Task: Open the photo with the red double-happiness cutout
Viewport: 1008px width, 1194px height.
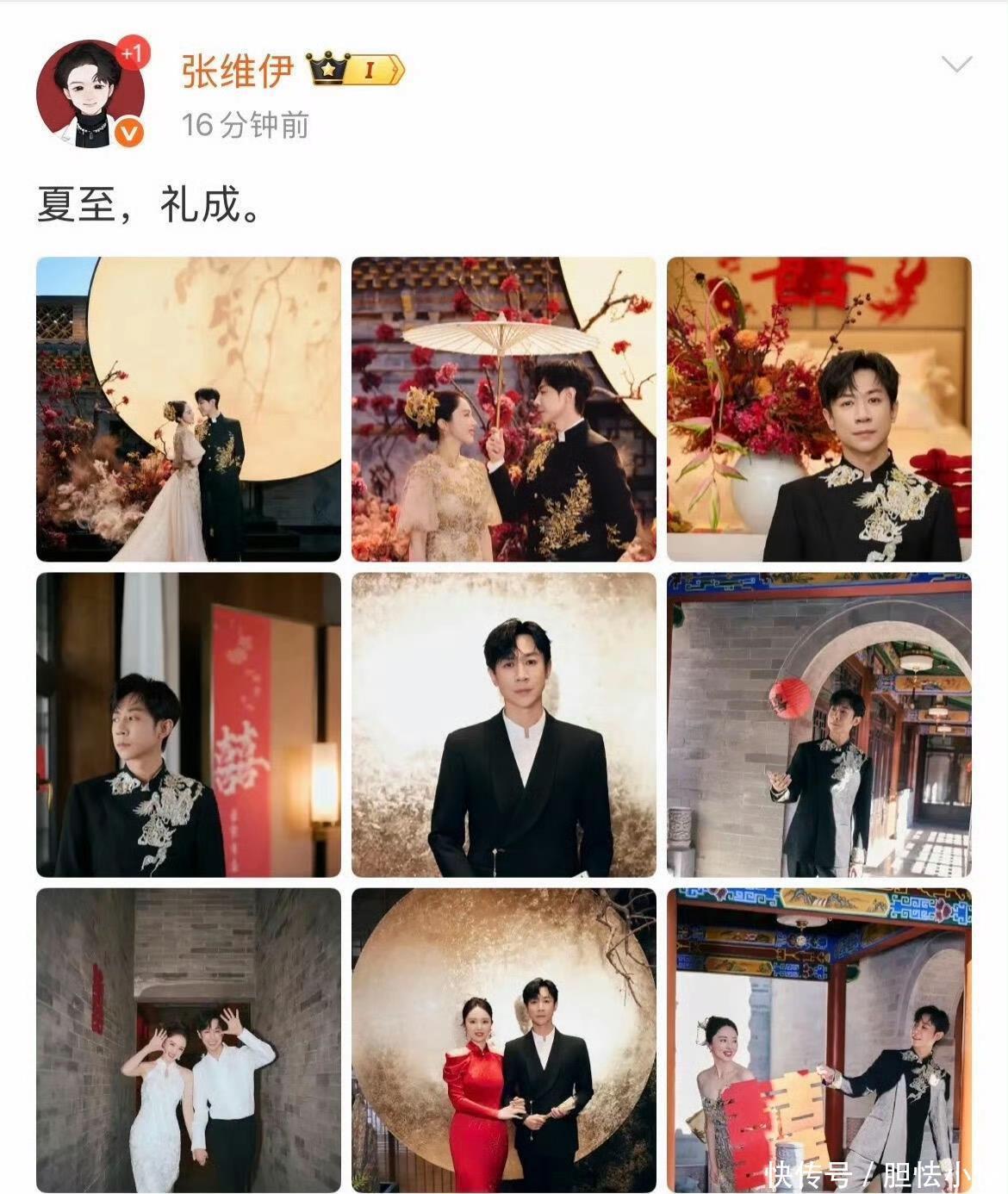Action: click(818, 1040)
